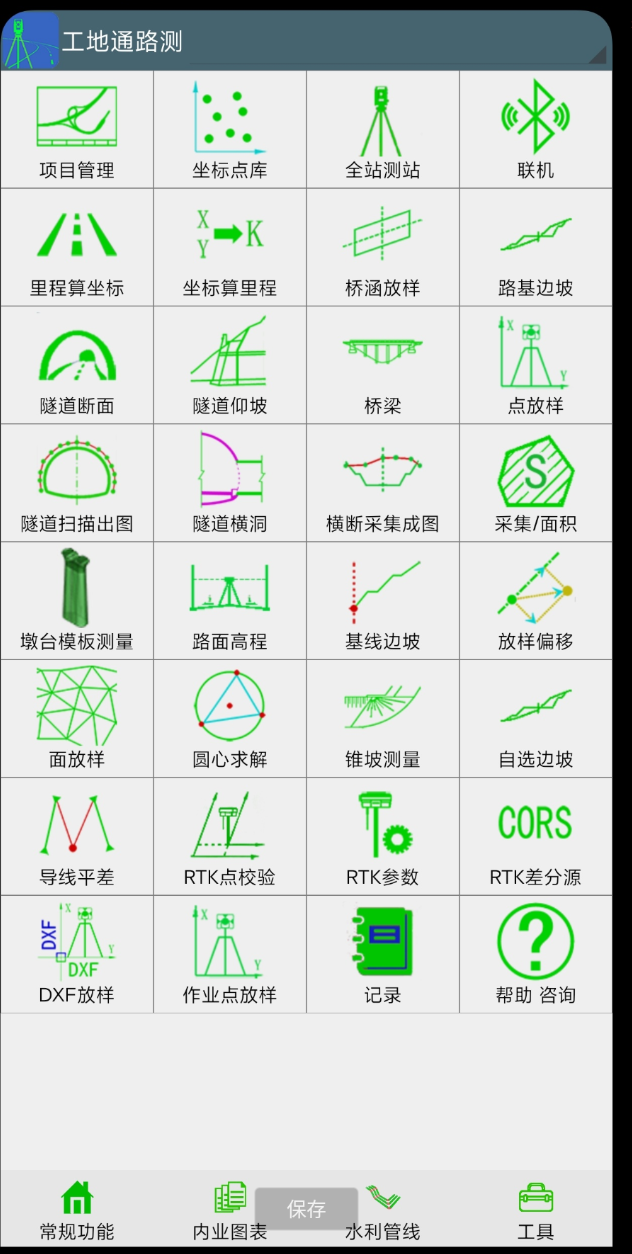The height and width of the screenshot is (1254, 632).
Task: Open the 坐标点库 coordinate library
Action: tap(230, 130)
